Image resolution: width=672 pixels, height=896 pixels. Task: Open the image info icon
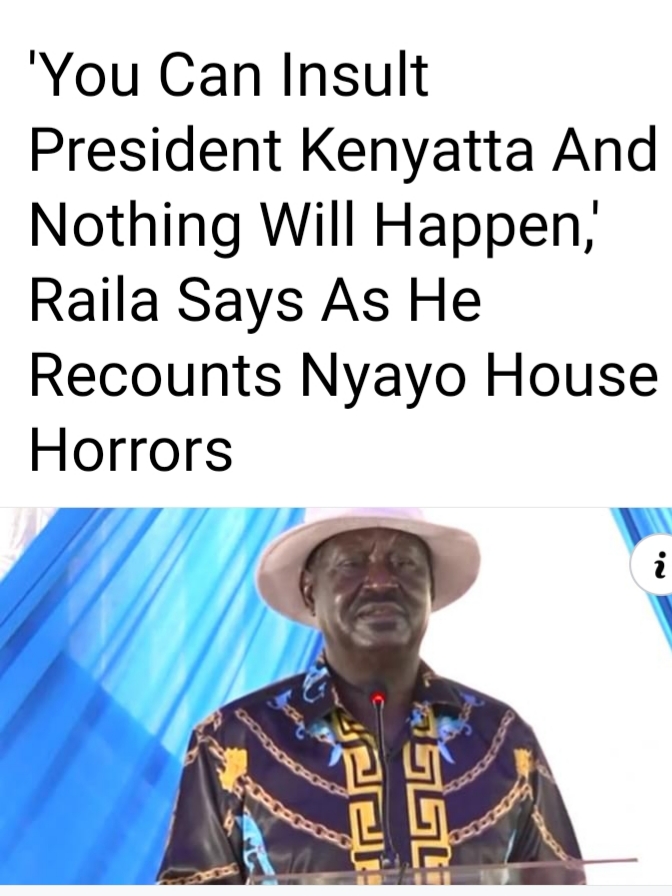pyautogui.click(x=656, y=570)
